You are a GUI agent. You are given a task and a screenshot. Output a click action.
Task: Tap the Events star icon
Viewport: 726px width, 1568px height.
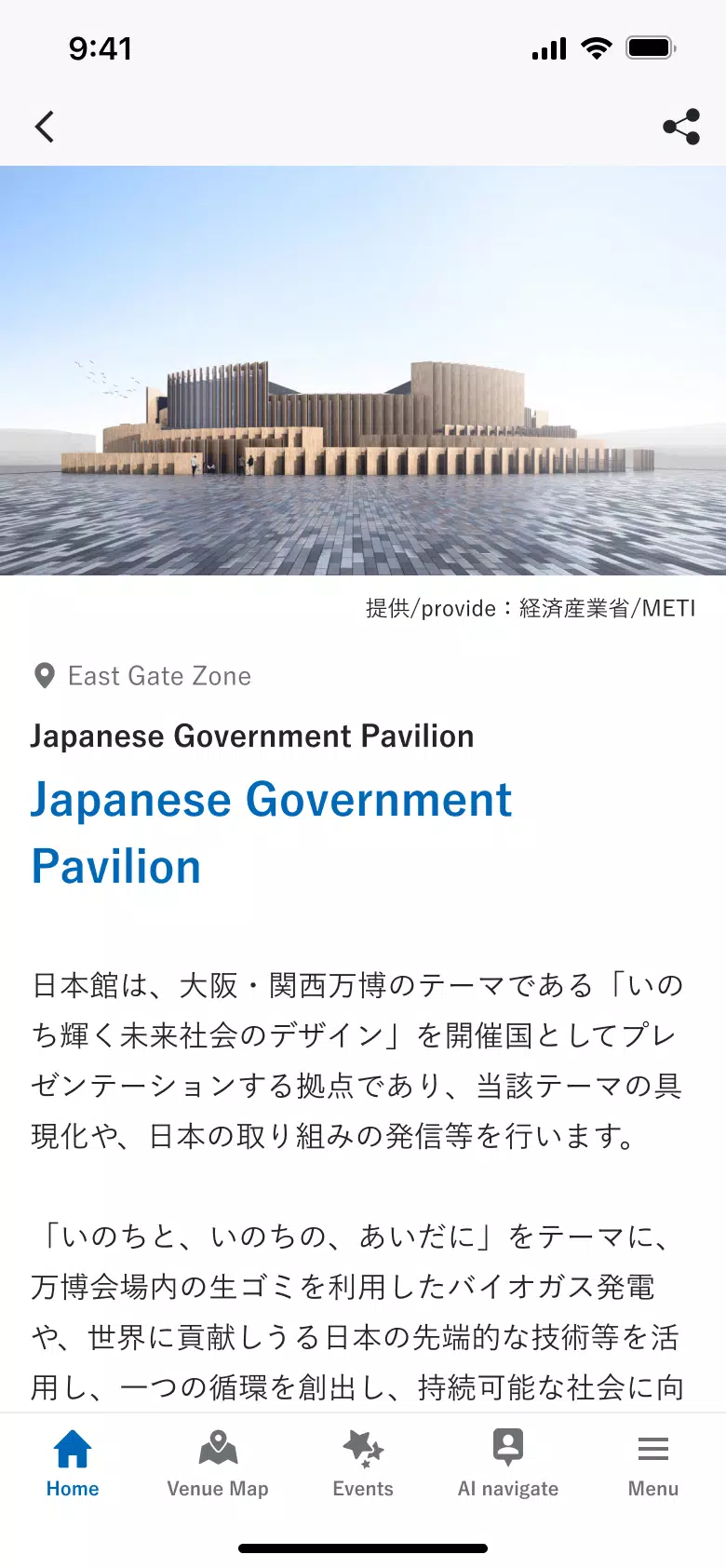pos(362,1449)
